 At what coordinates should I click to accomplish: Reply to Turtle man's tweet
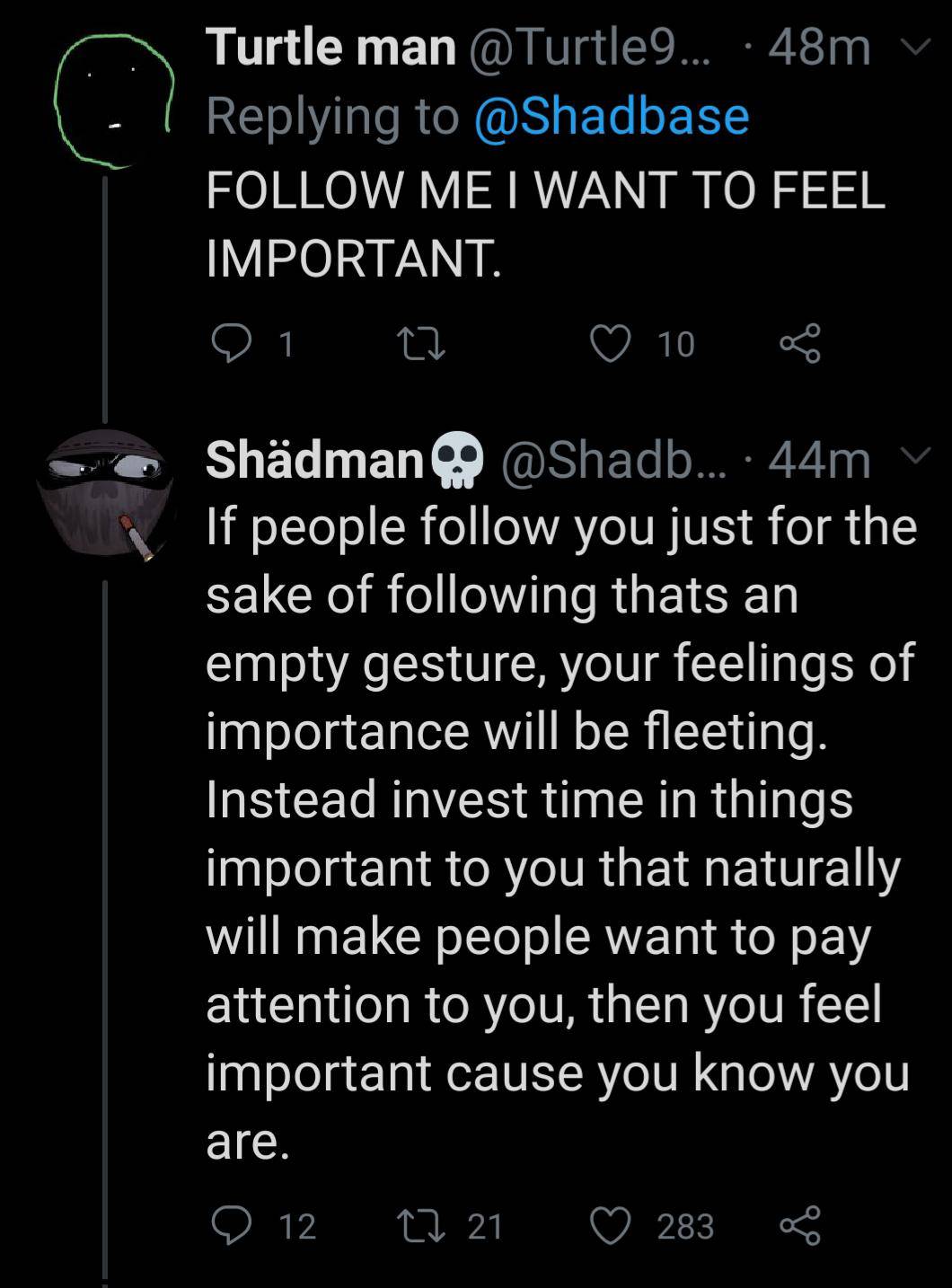tap(232, 341)
